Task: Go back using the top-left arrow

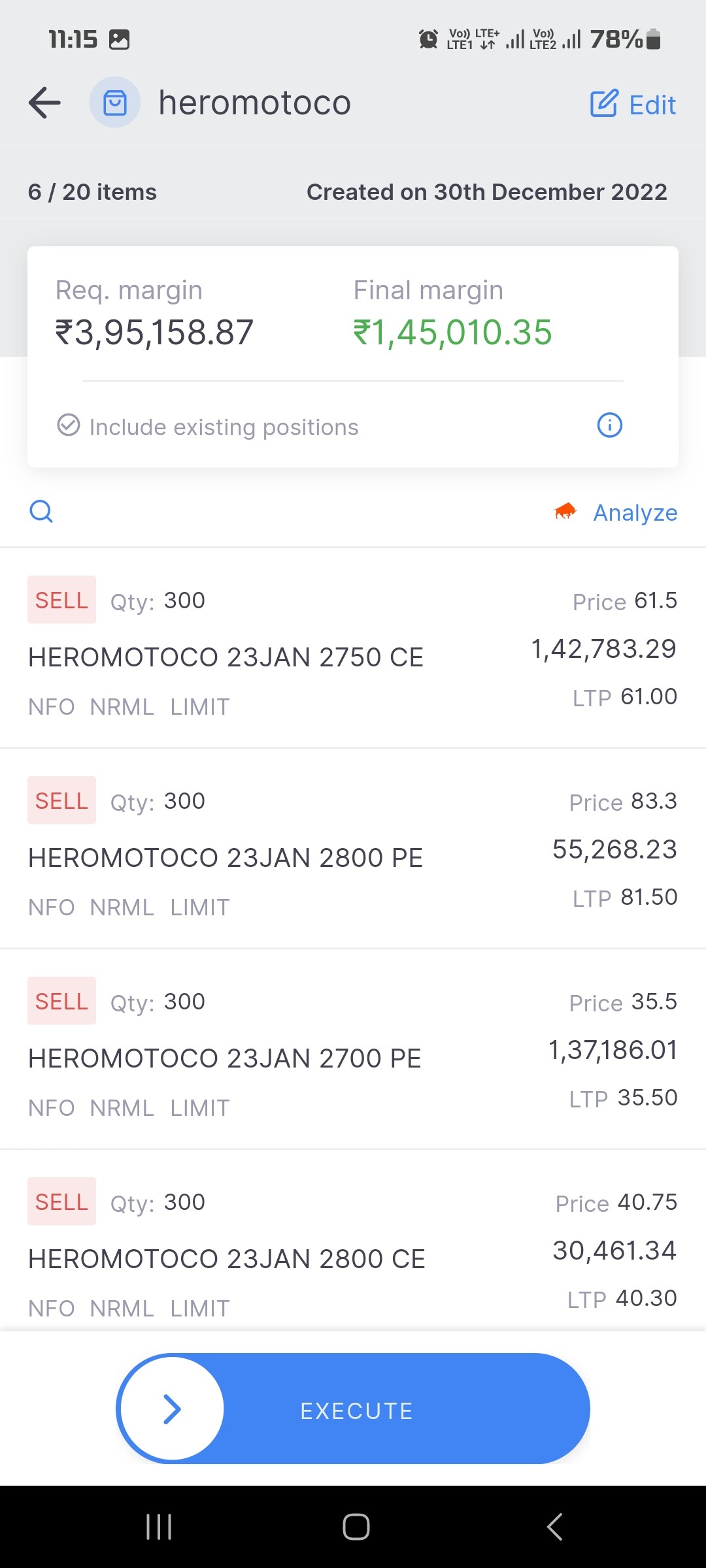Action: pyautogui.click(x=44, y=103)
